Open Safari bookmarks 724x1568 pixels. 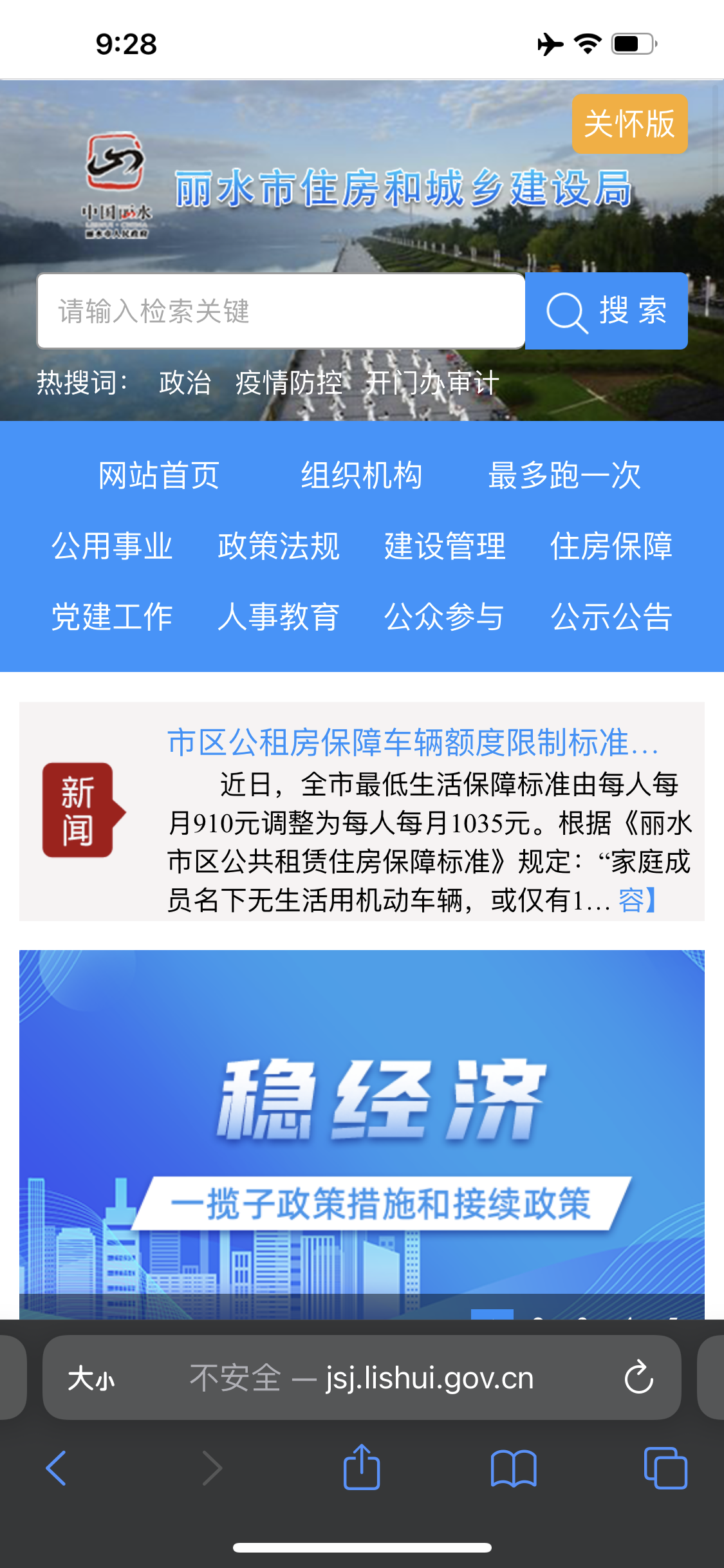(513, 1468)
